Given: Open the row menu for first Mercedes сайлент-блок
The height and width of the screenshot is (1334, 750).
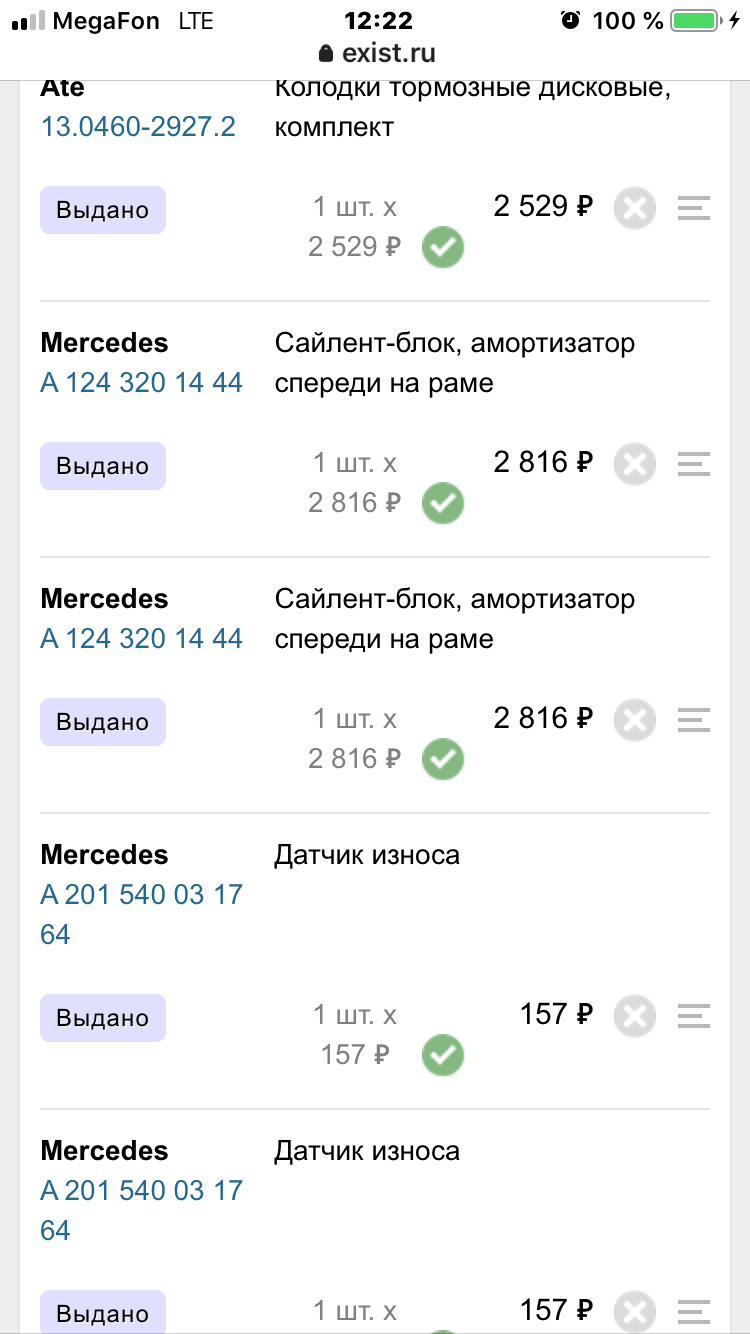Looking at the screenshot, I should coord(692,463).
